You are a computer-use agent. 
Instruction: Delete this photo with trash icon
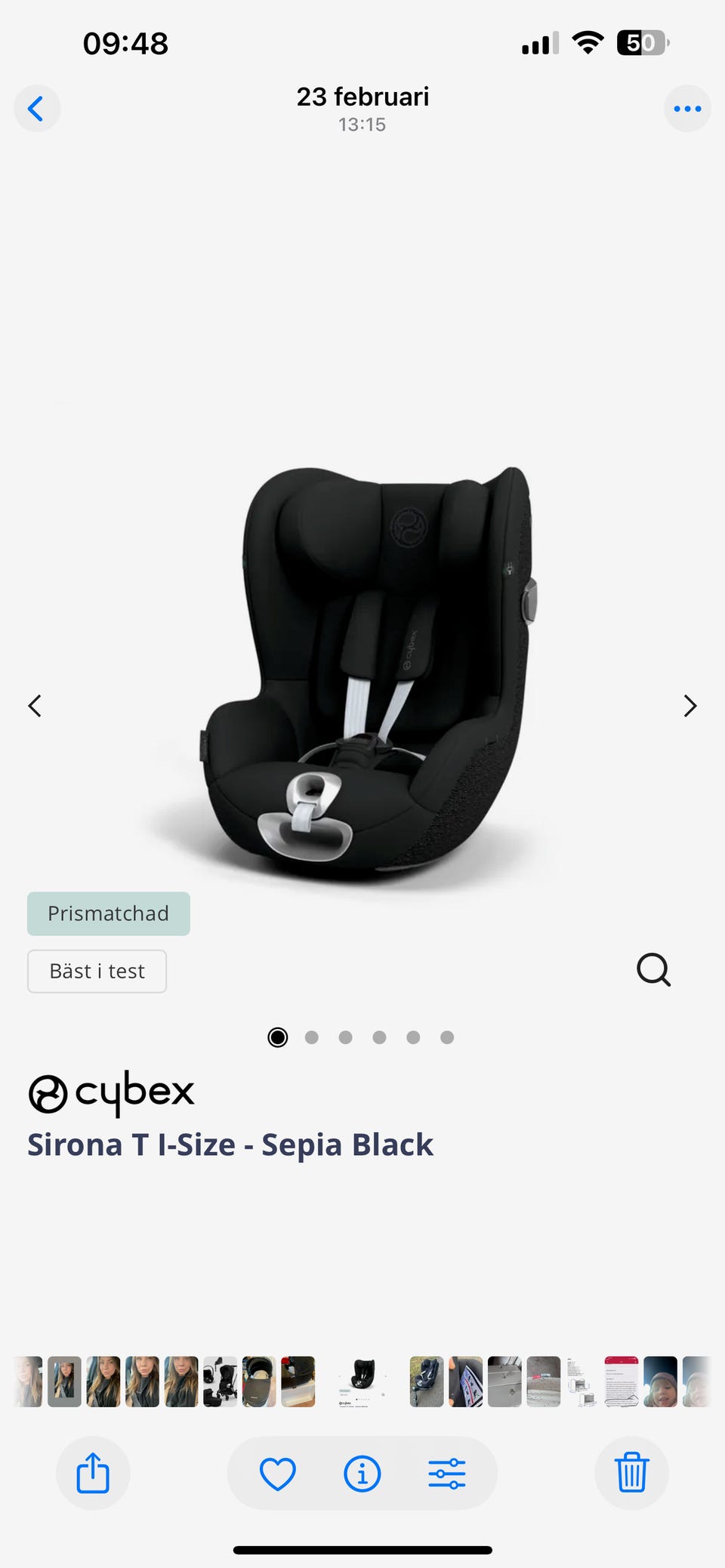[x=631, y=1473]
